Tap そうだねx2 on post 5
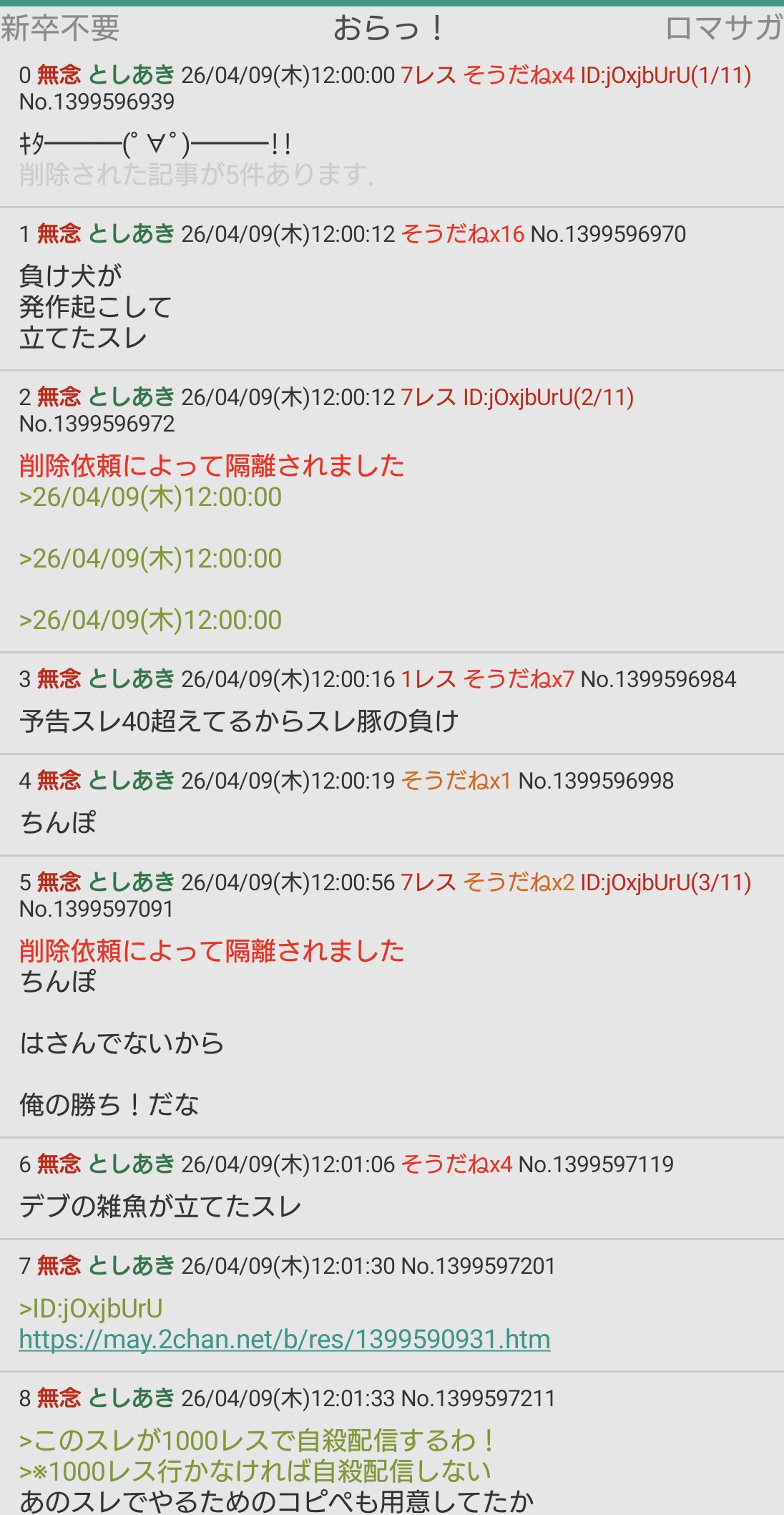 [x=519, y=882]
